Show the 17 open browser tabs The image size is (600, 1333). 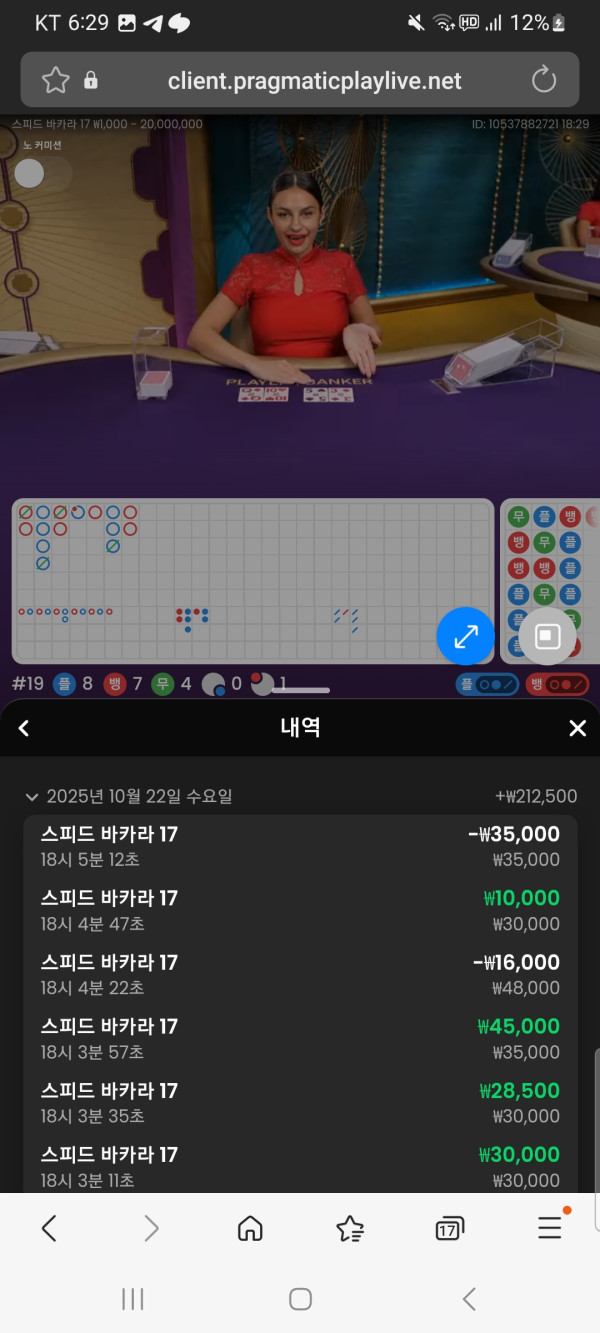[449, 1228]
